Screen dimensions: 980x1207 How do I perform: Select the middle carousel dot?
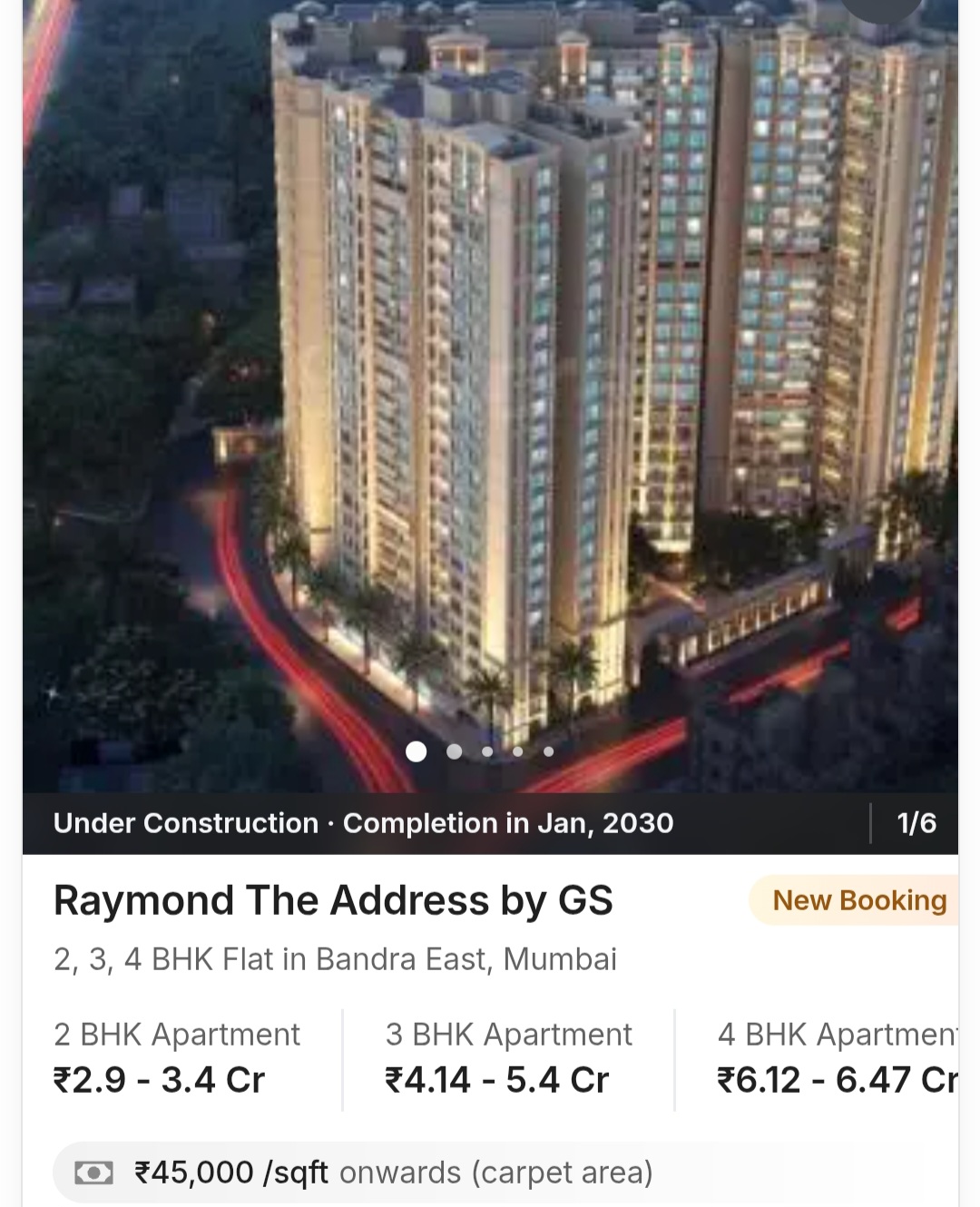point(486,751)
